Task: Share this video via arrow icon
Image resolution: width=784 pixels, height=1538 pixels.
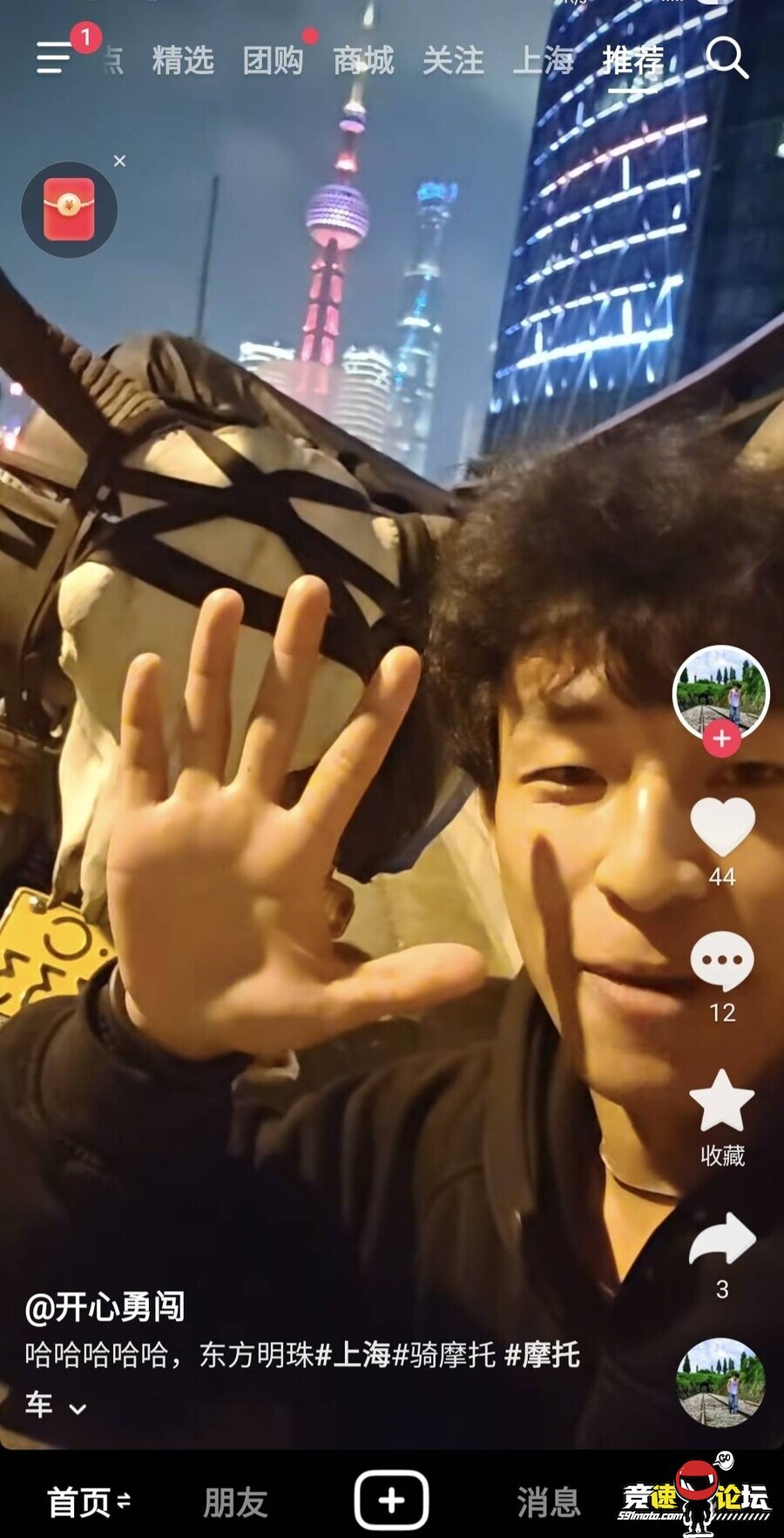Action: pos(722,1239)
